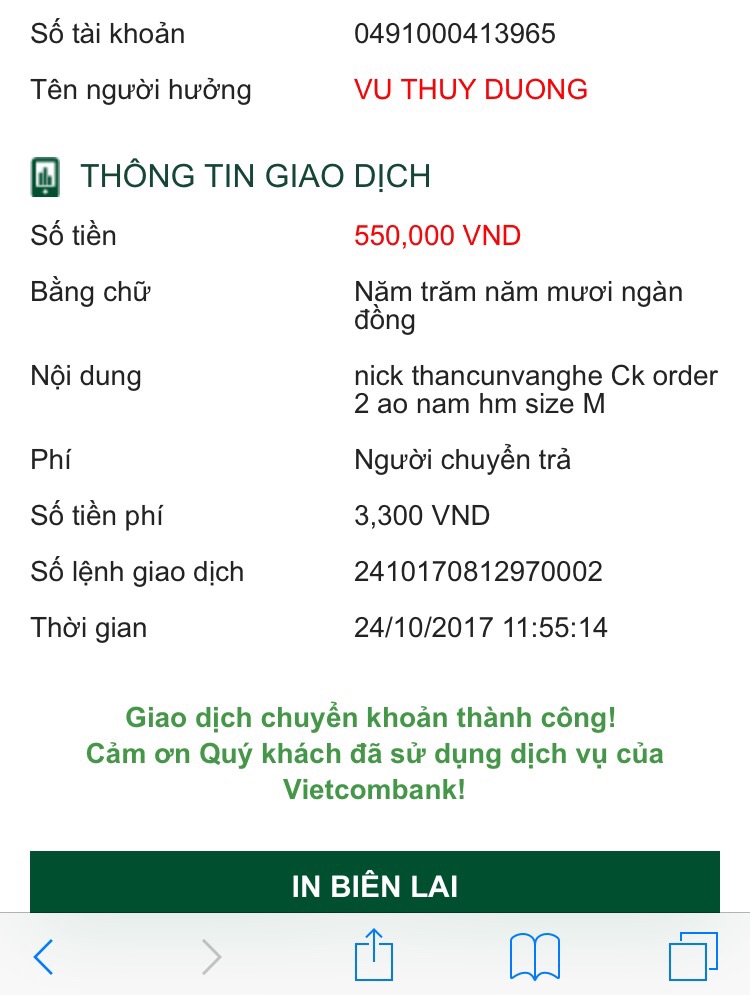750x995 pixels.
Task: Go back to the previous page in Safari
Action: pyautogui.click(x=43, y=958)
